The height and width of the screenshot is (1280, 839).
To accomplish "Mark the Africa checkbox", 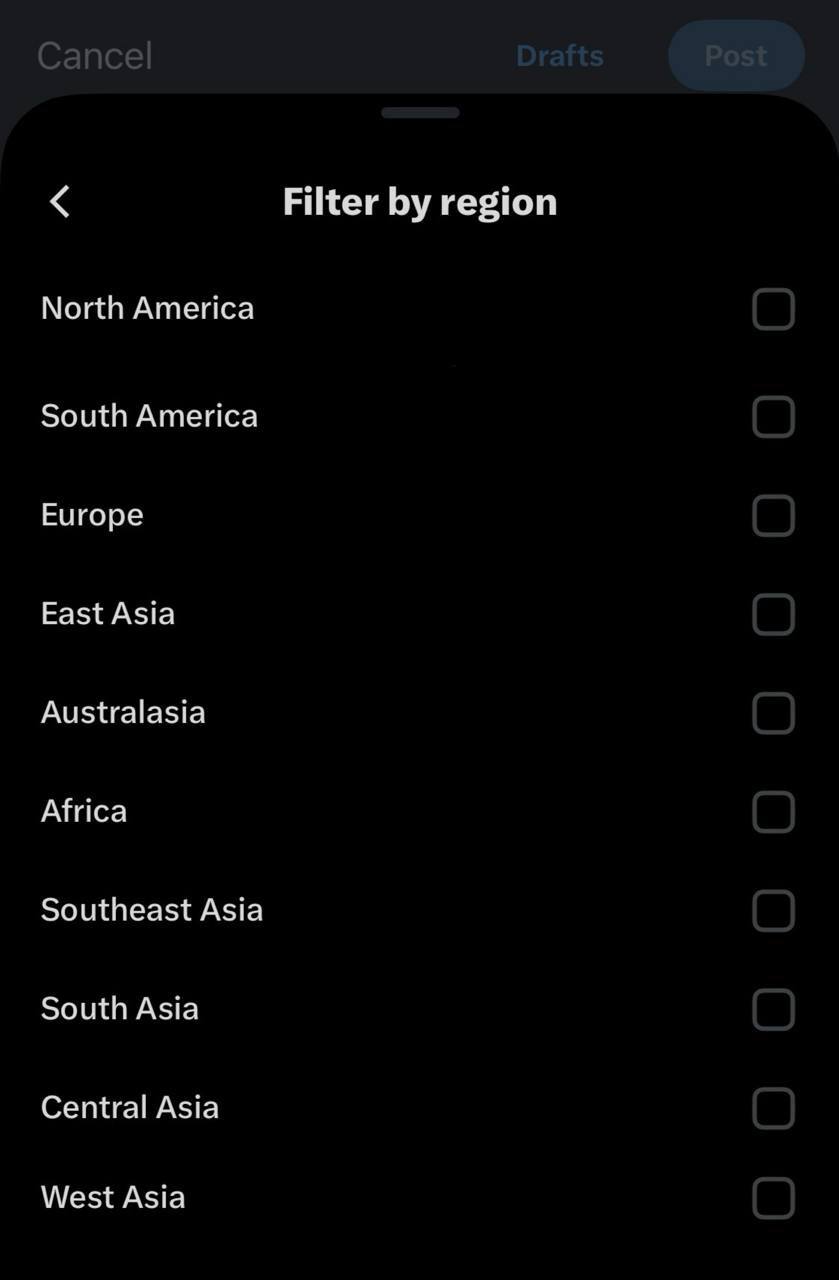I will [x=773, y=812].
